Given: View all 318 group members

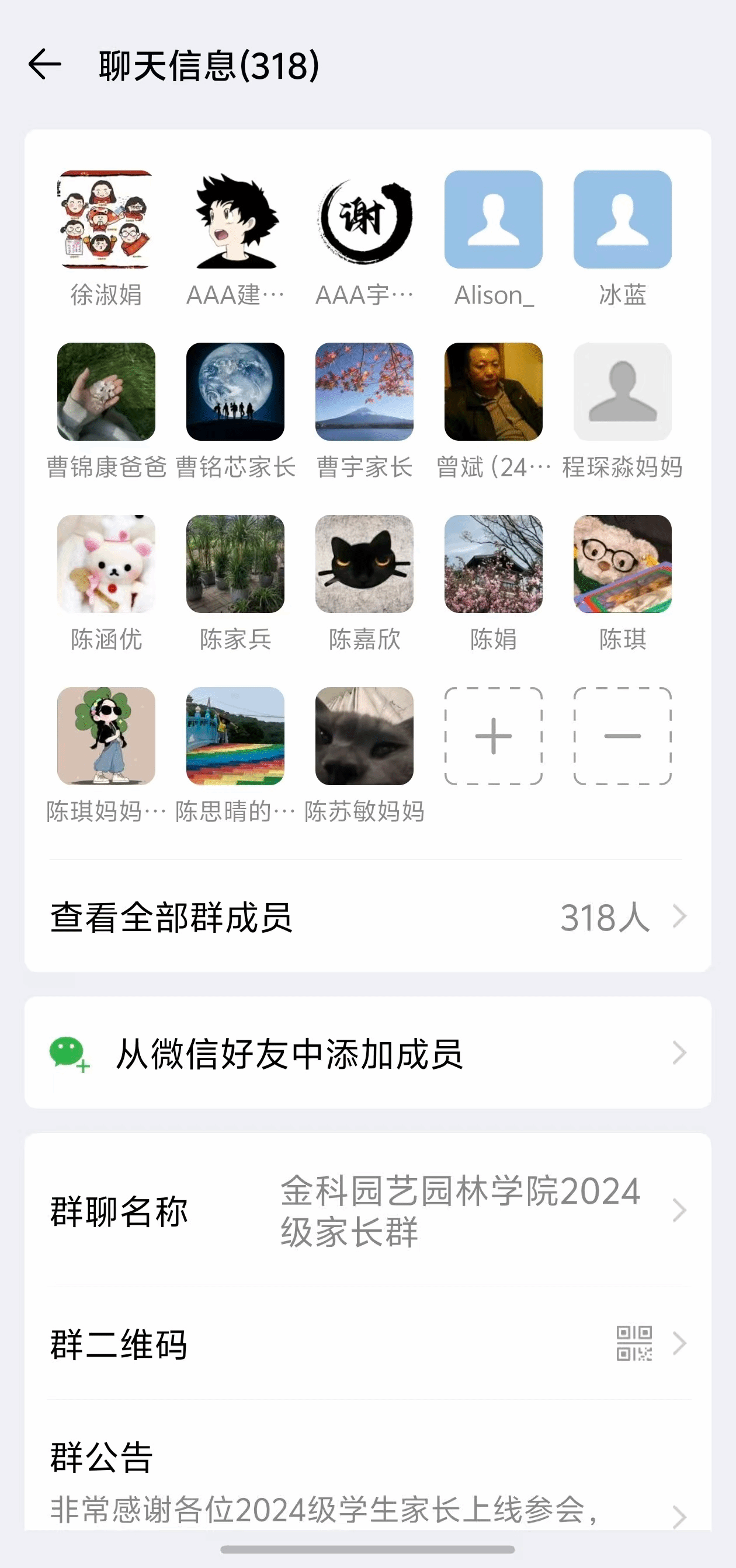Looking at the screenshot, I should point(368,917).
